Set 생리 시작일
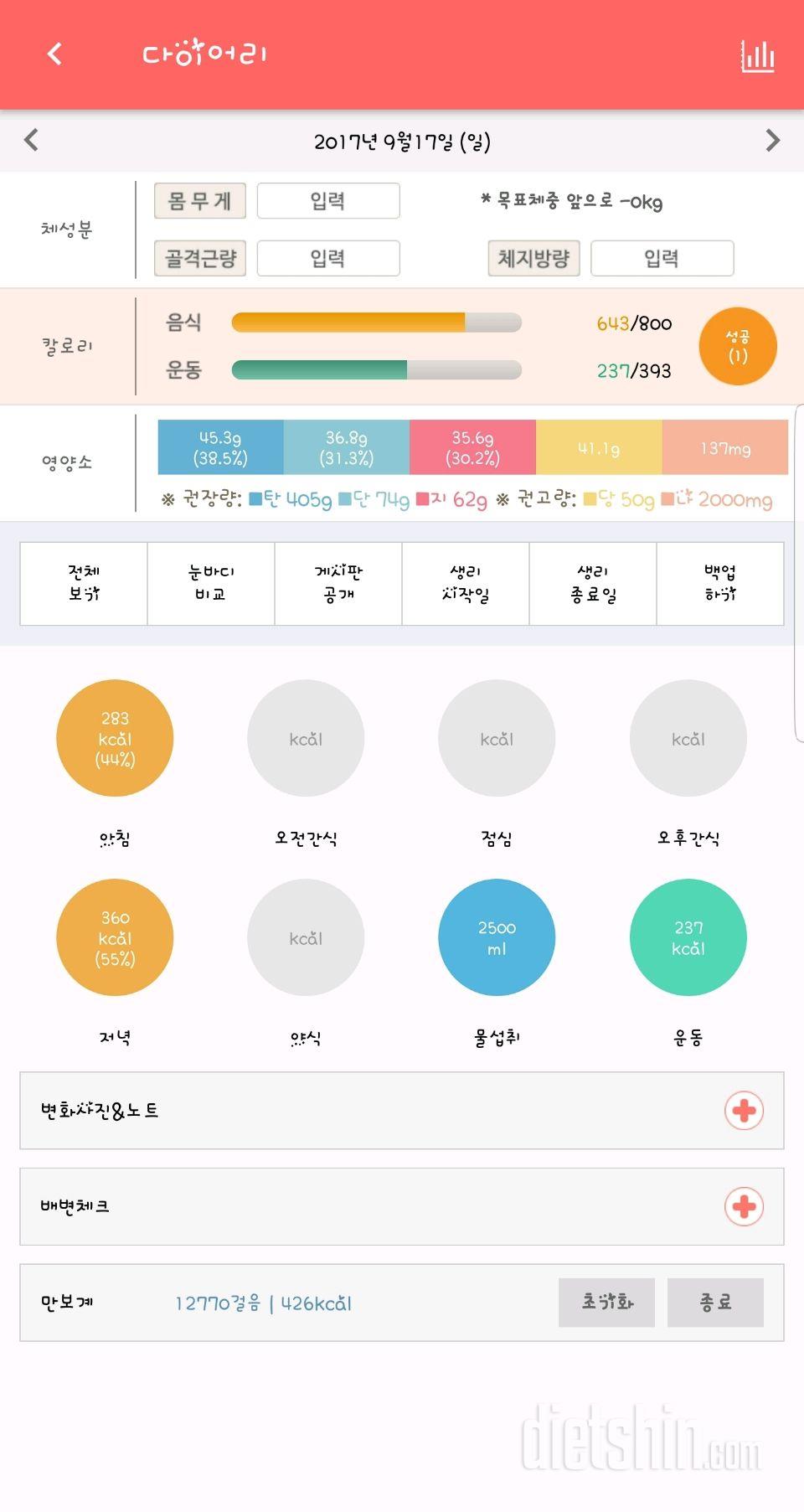The height and width of the screenshot is (1512, 804). [x=466, y=583]
